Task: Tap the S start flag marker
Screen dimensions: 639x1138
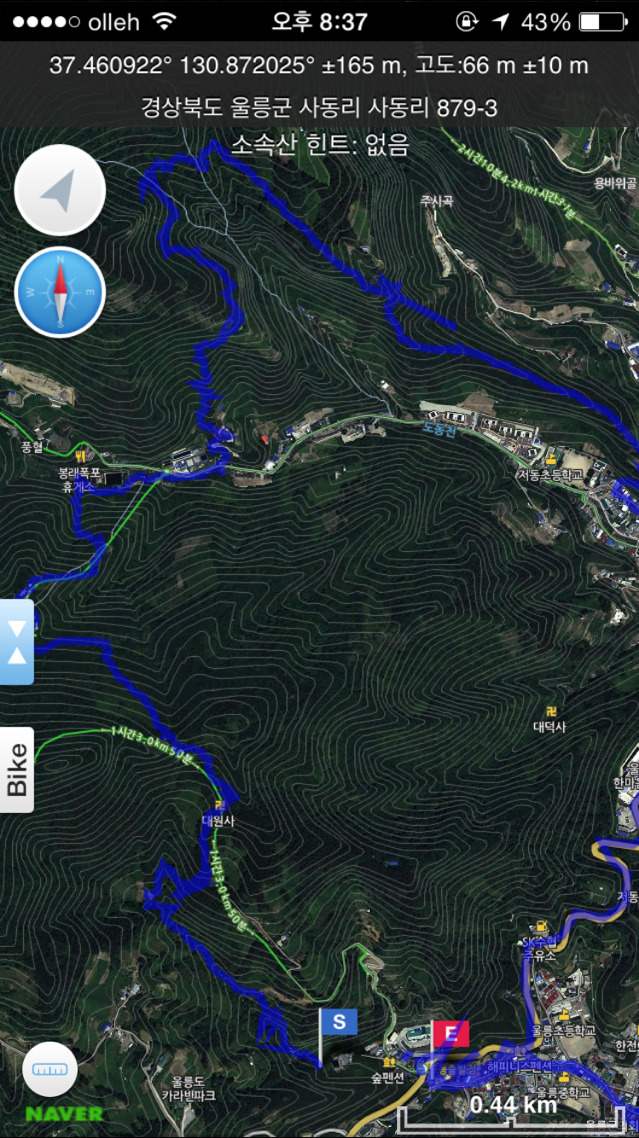Action: pyautogui.click(x=338, y=1022)
